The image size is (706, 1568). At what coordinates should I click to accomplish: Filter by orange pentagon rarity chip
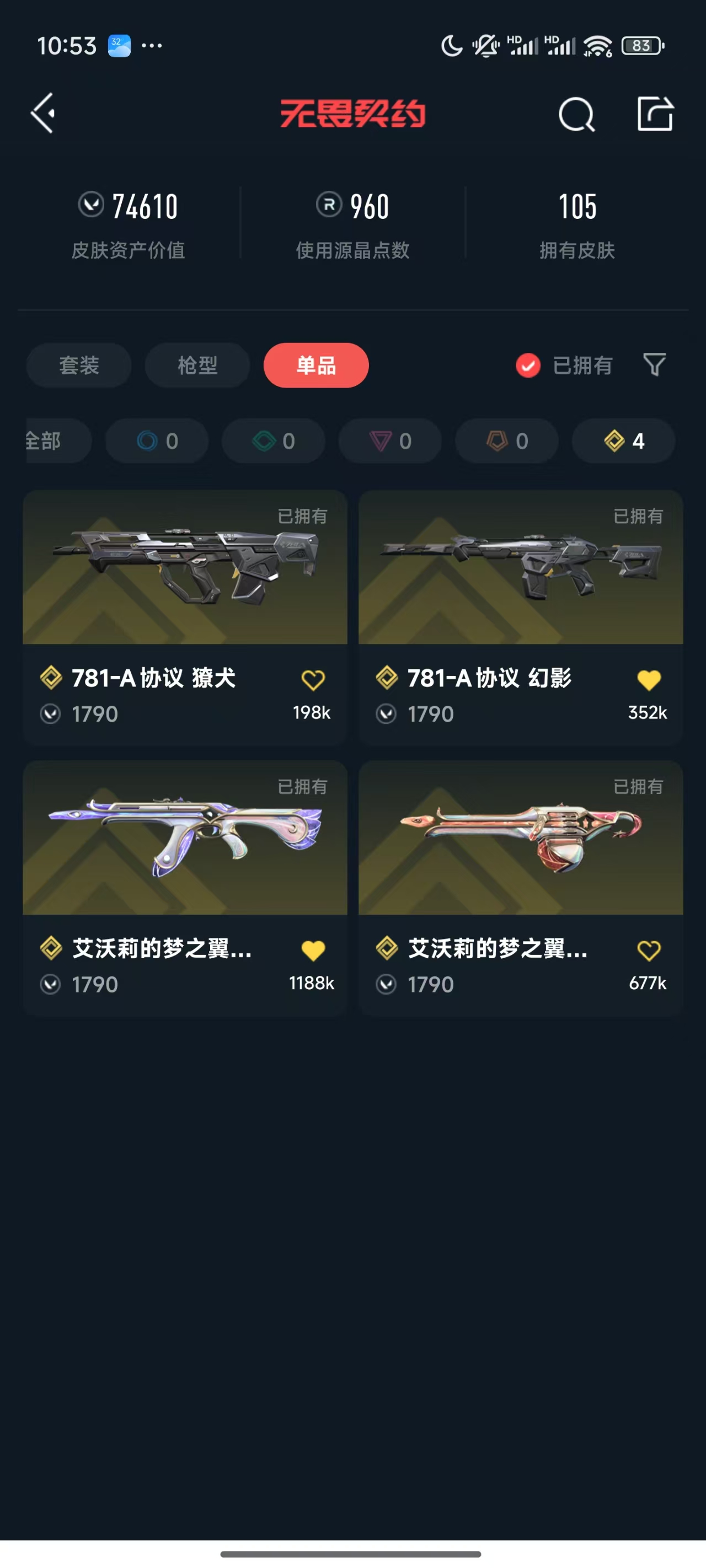pos(506,441)
